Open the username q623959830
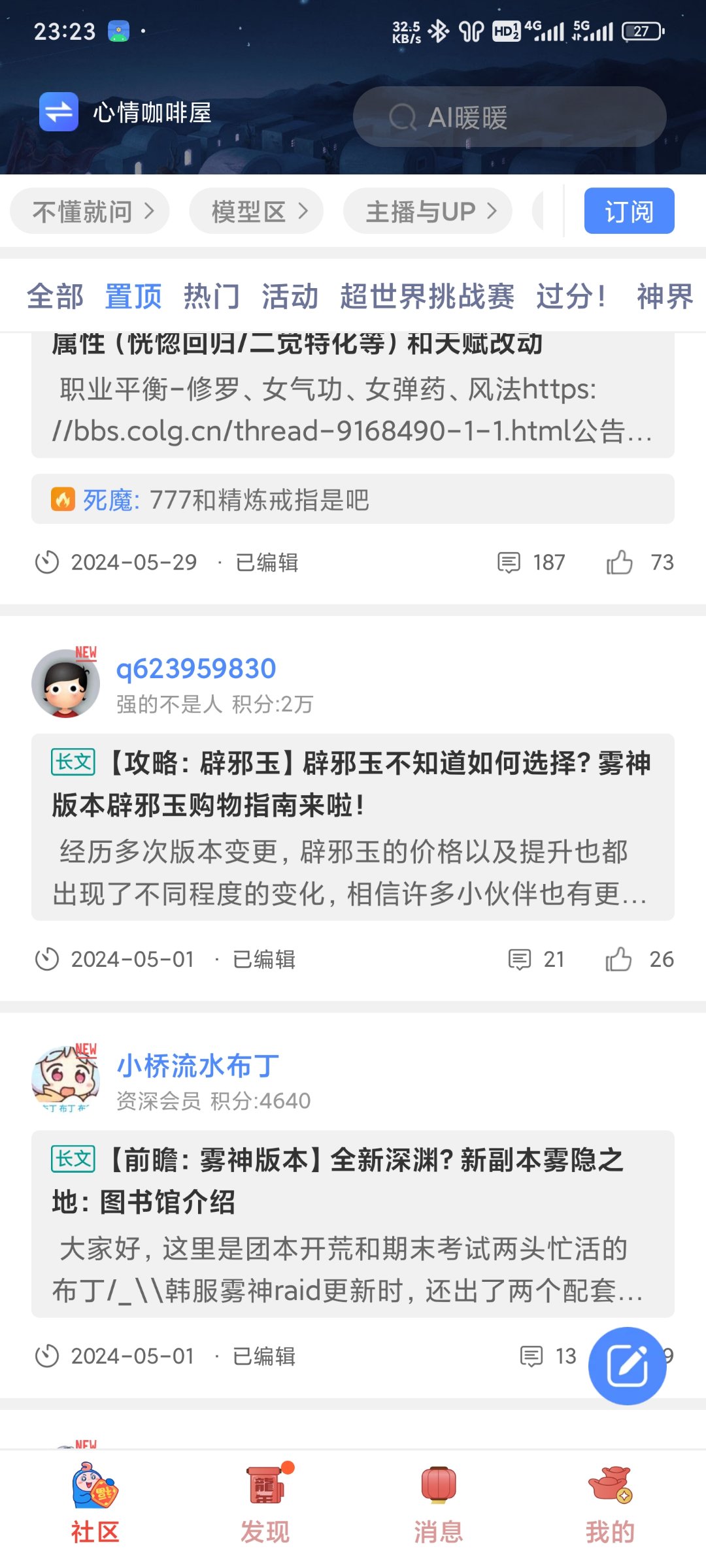706x1568 pixels. [x=196, y=668]
